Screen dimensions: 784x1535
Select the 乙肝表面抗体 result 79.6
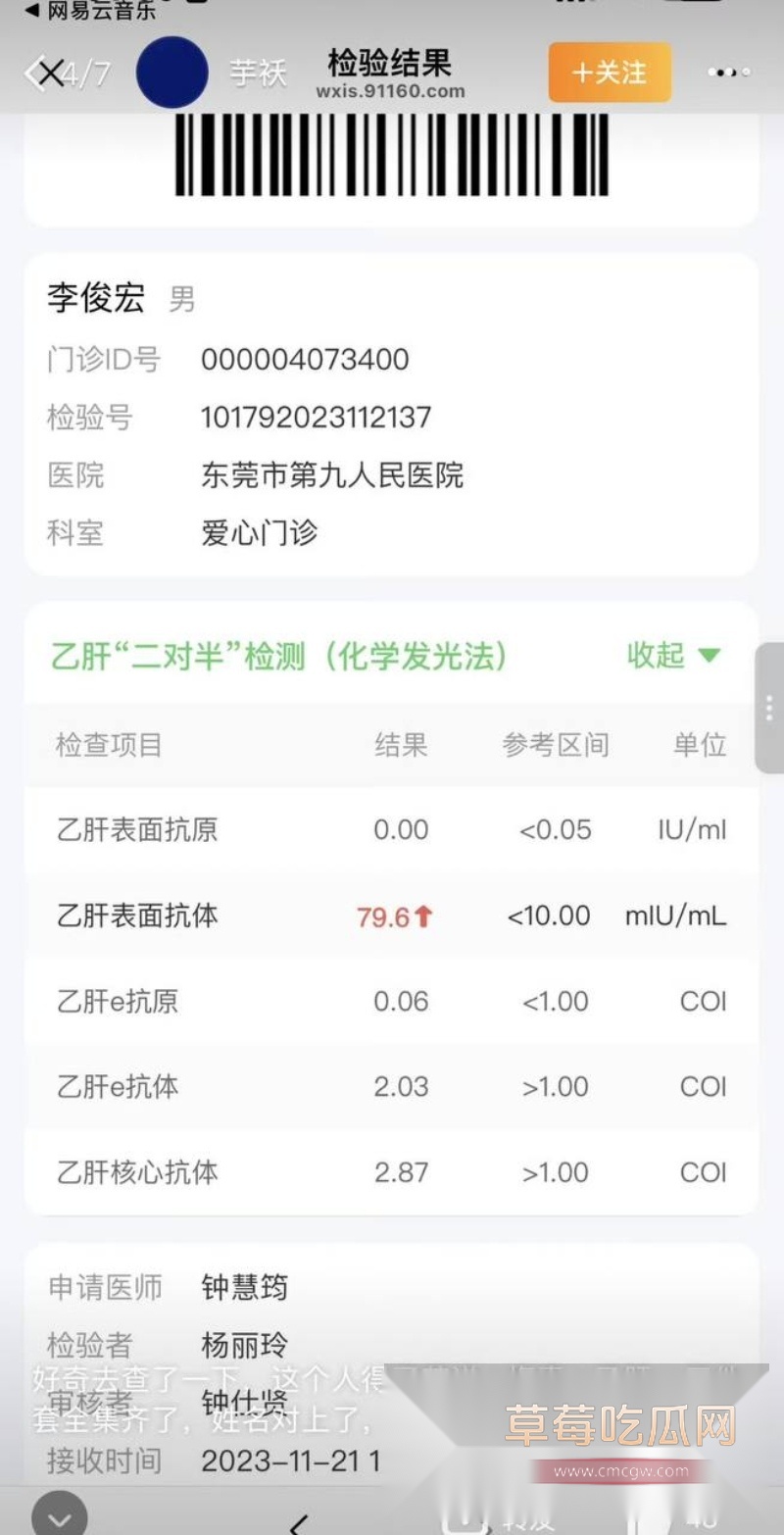point(384,916)
